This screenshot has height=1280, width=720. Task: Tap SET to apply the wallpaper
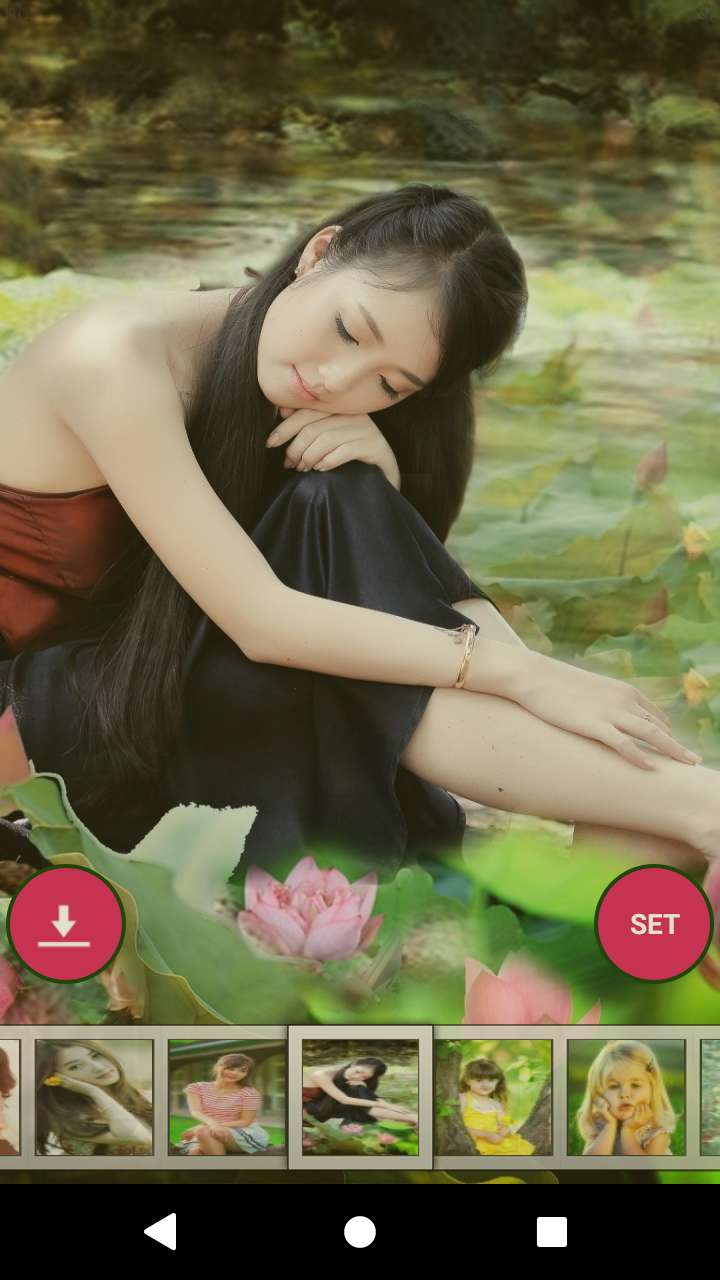(x=654, y=924)
